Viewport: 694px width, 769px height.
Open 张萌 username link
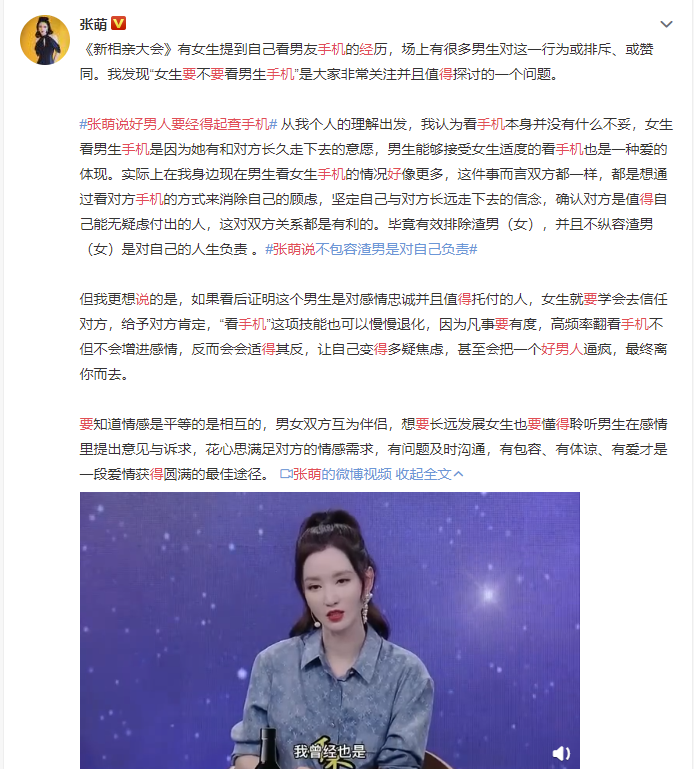pyautogui.click(x=93, y=22)
